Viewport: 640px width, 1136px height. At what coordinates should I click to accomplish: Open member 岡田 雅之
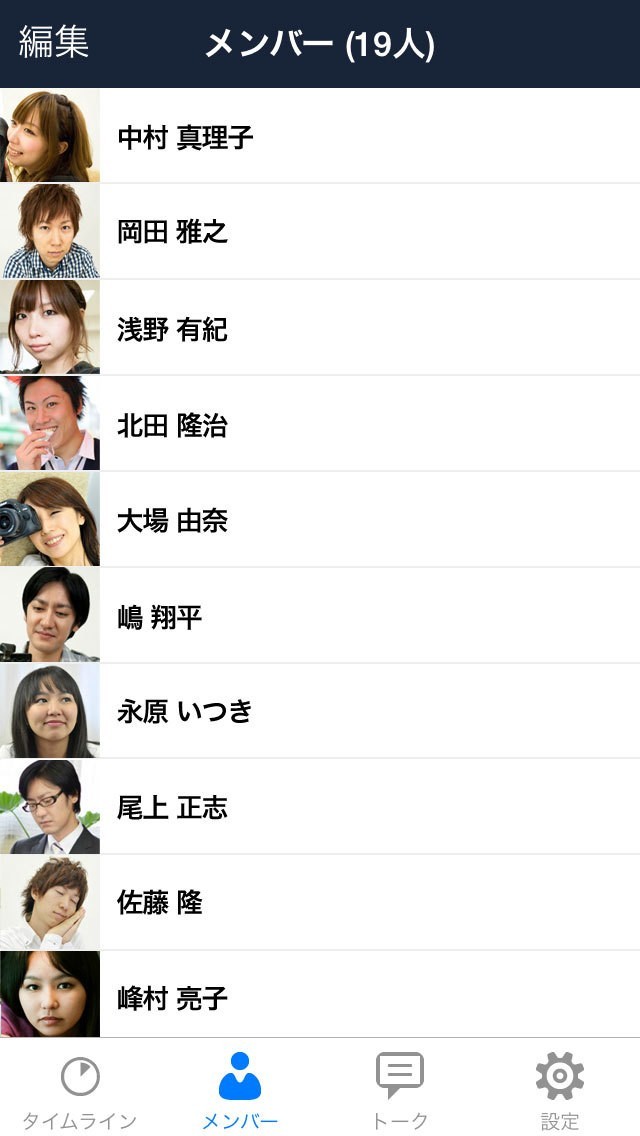[x=320, y=232]
